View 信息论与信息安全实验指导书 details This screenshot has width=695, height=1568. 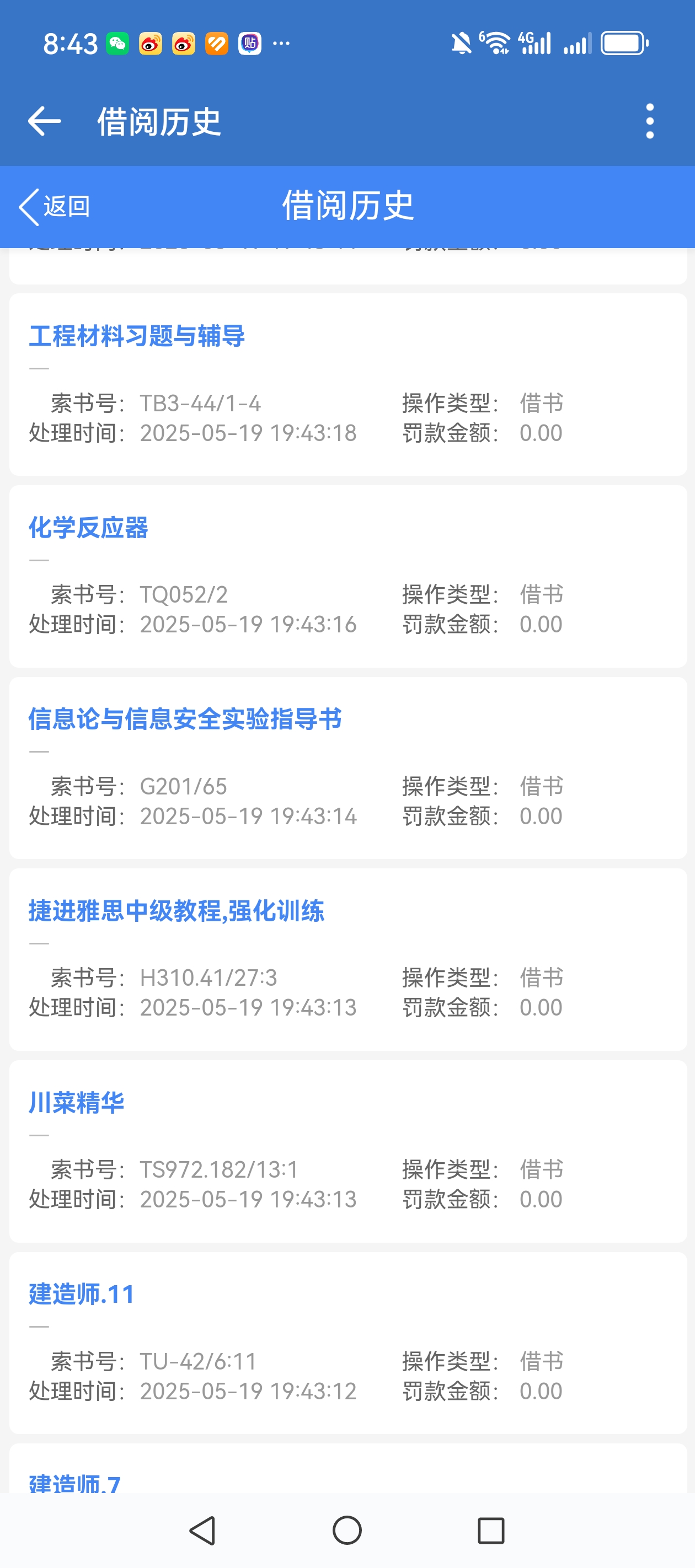click(185, 719)
